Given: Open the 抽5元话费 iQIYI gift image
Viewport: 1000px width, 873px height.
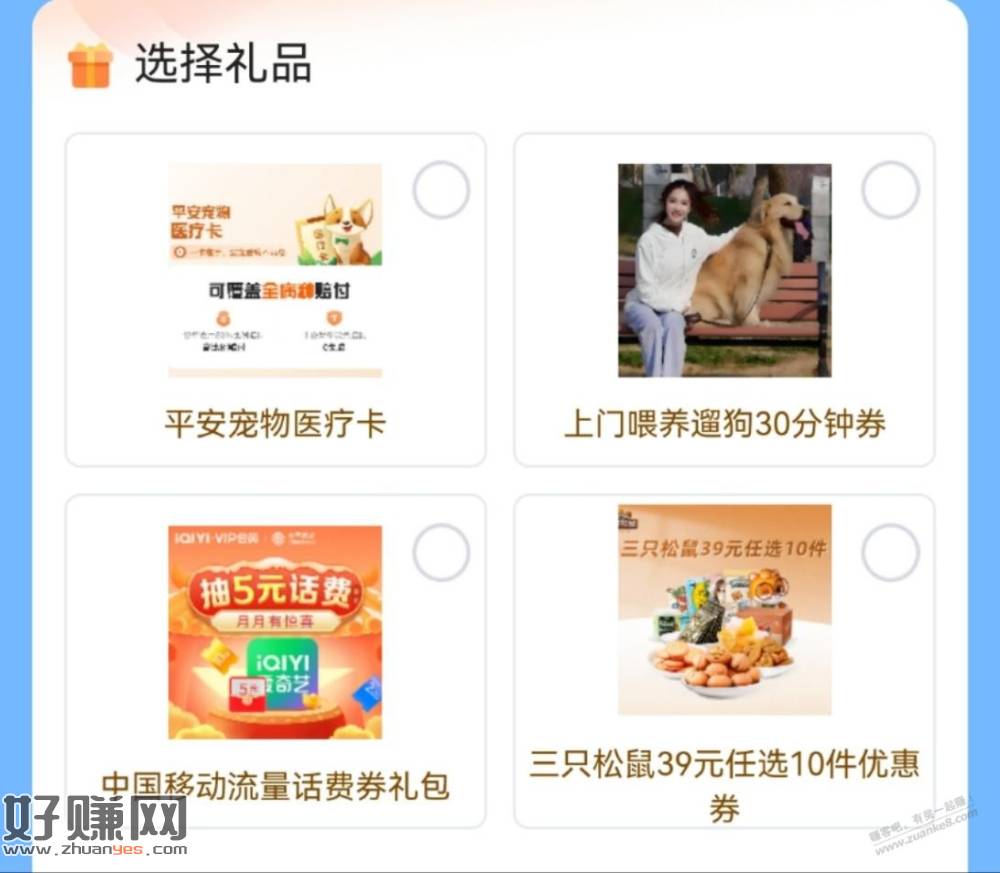Looking at the screenshot, I should (275, 632).
